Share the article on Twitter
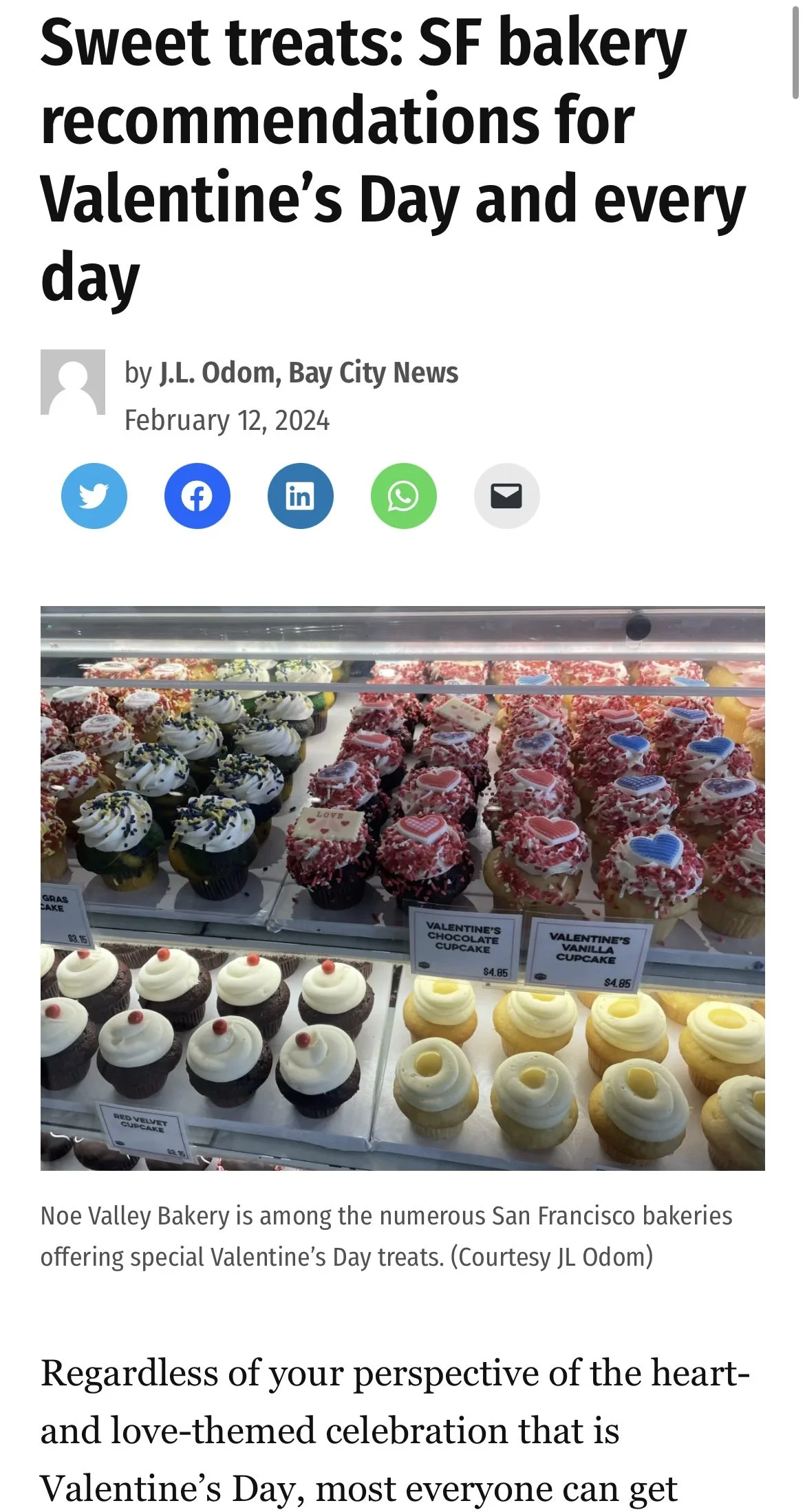The width and height of the screenshot is (805, 1512). point(94,496)
